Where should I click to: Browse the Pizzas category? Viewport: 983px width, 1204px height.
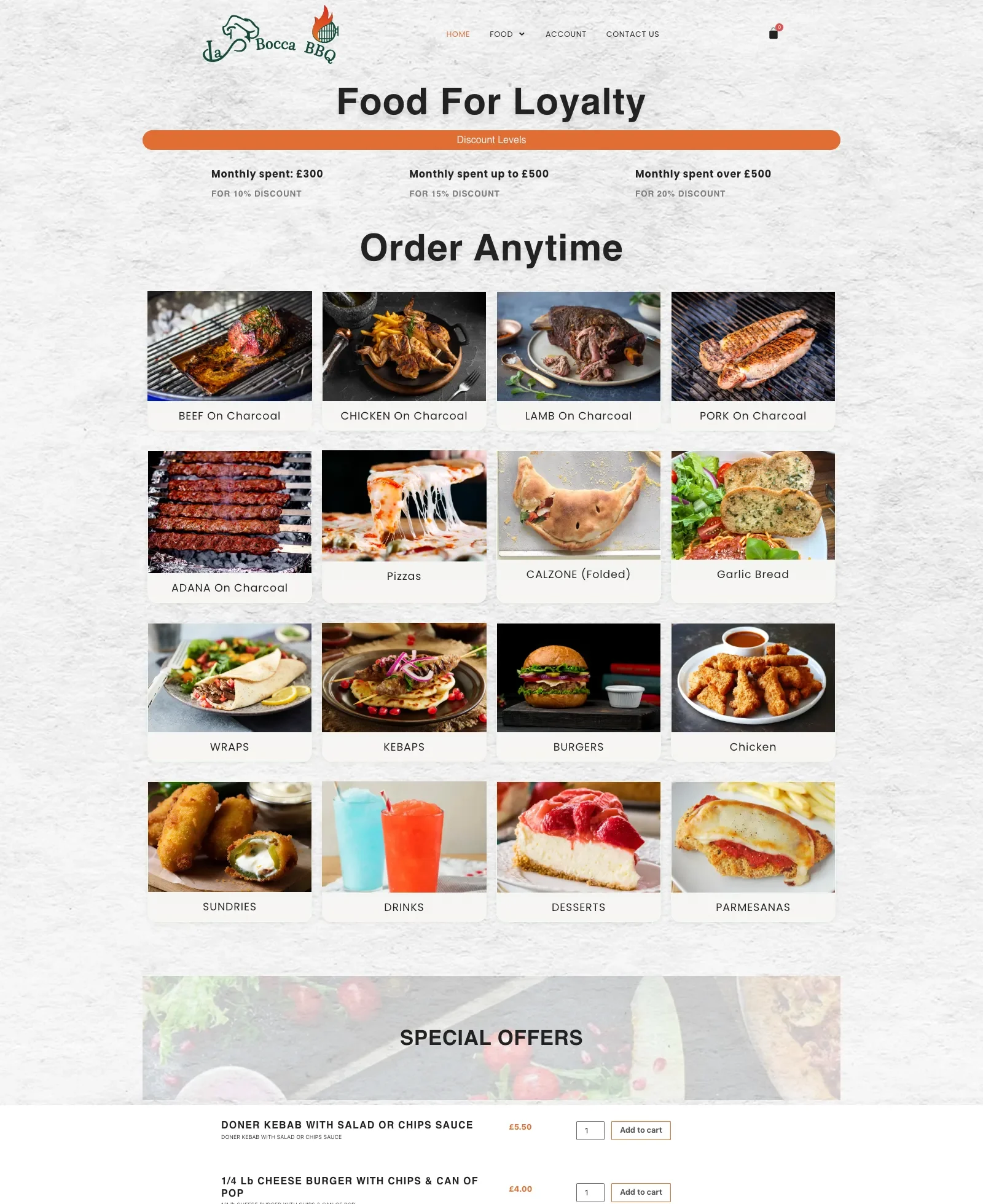point(404,526)
